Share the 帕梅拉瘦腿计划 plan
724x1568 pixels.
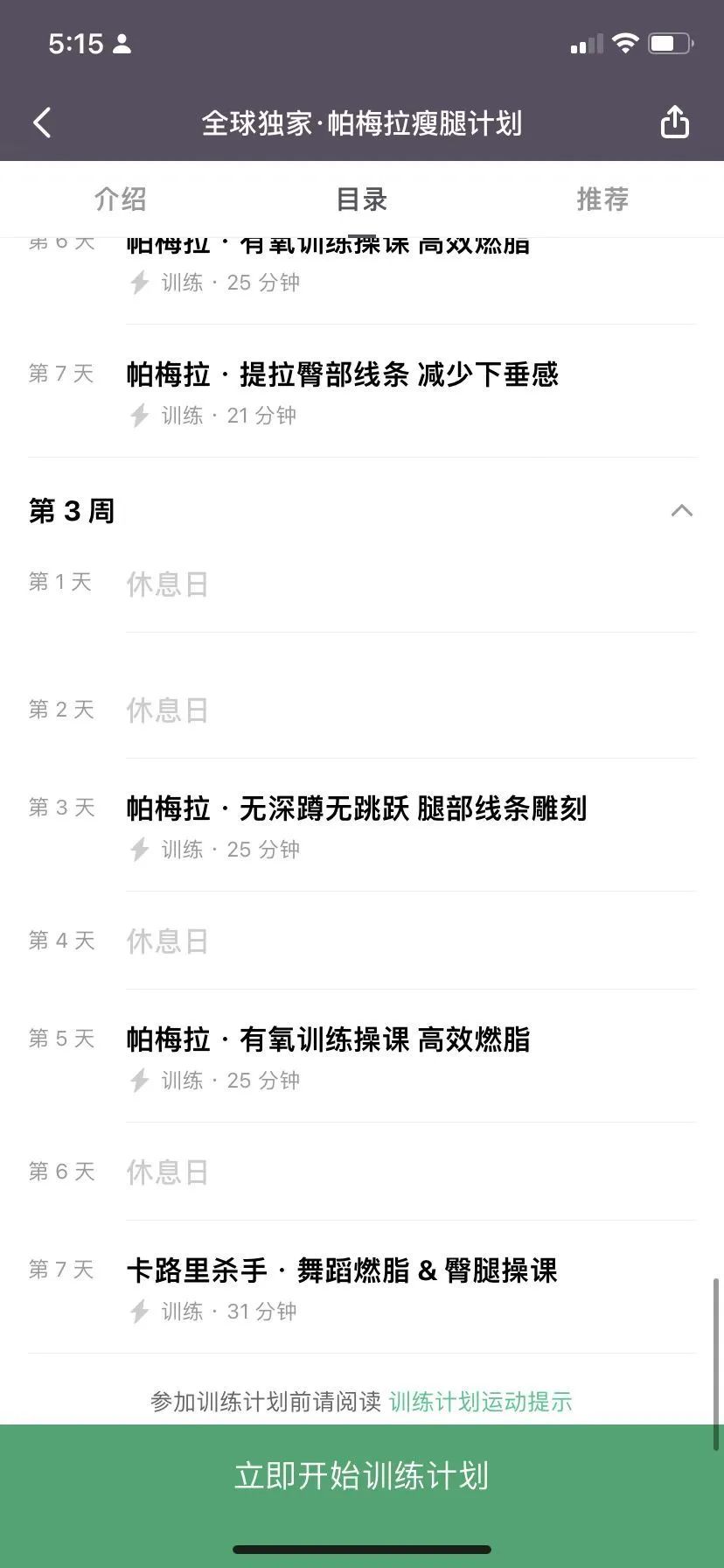click(x=674, y=122)
